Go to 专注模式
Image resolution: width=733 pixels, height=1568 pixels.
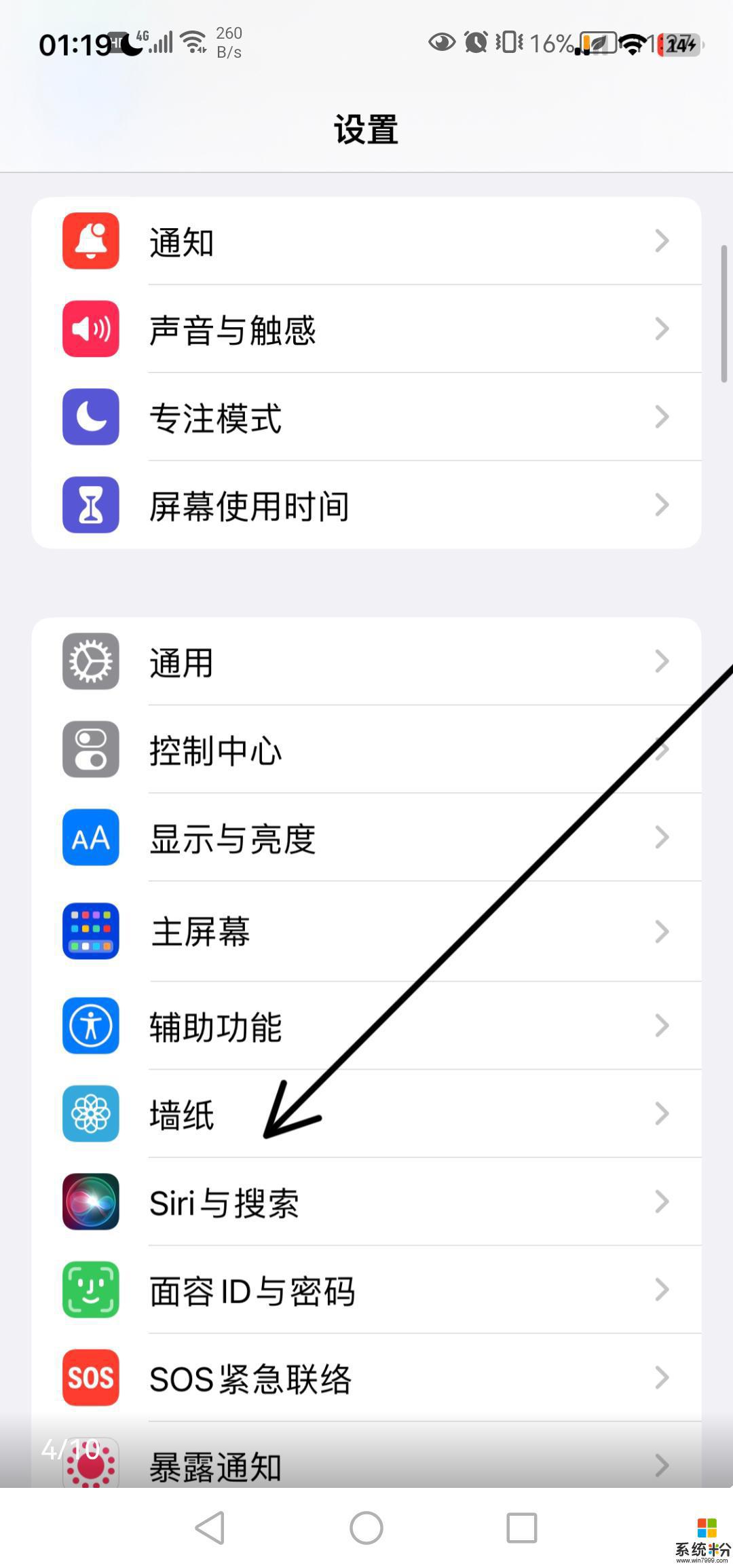coord(366,417)
